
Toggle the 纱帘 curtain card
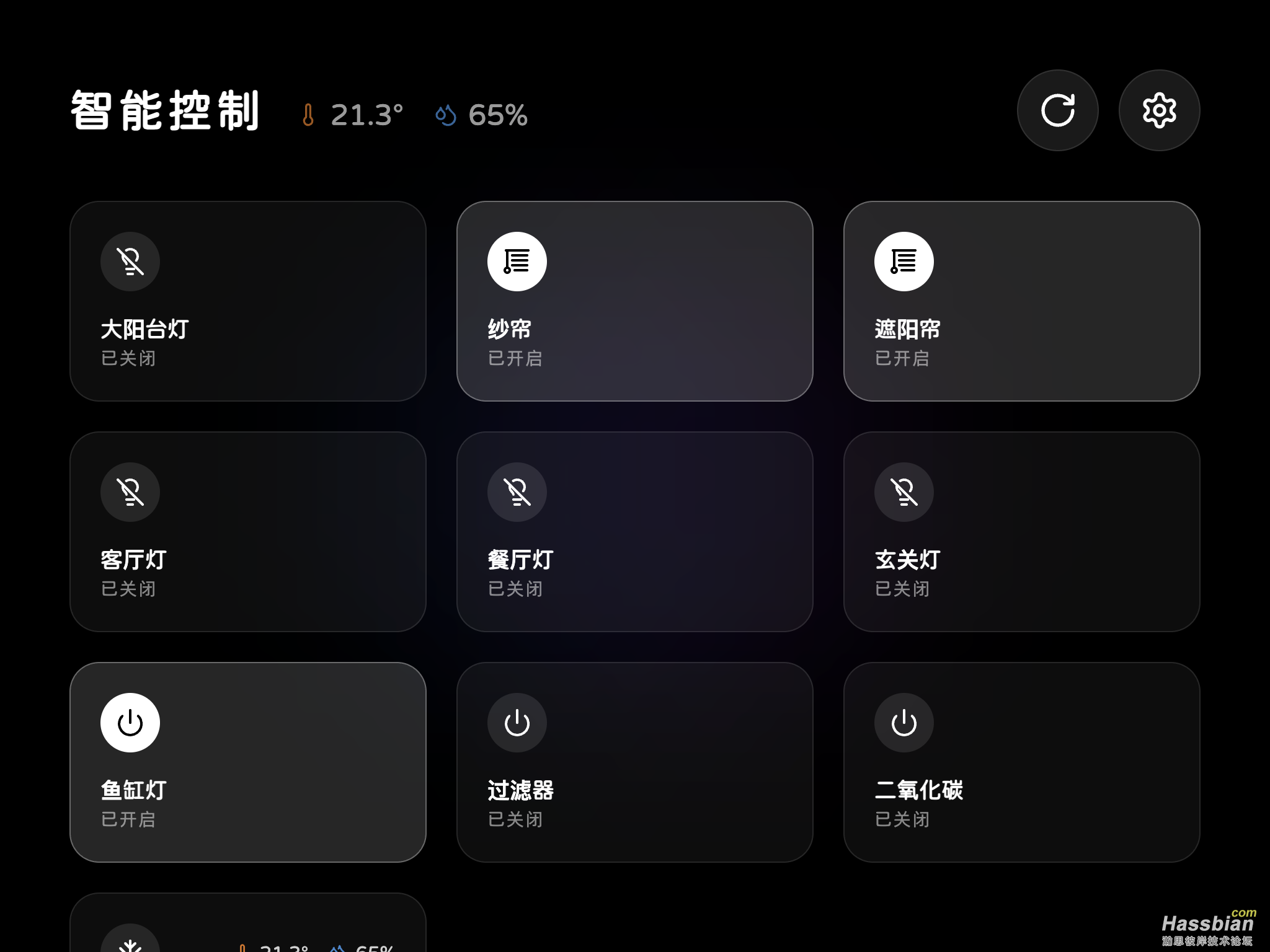(517, 262)
